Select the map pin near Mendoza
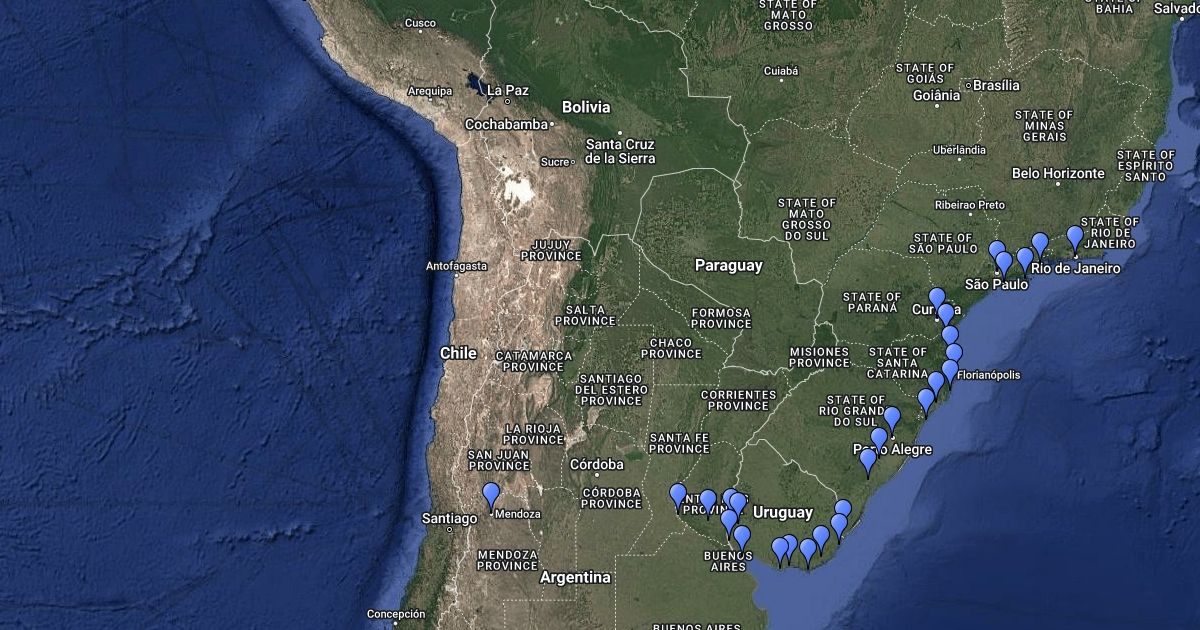Screen dimensions: 1200x630 491,495
